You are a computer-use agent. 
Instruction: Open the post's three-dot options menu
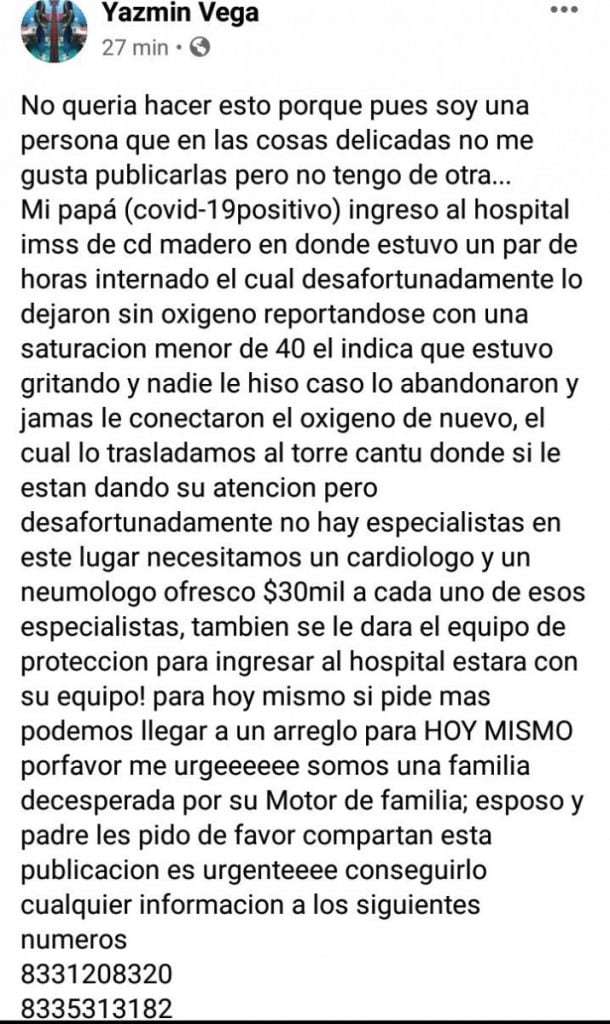[x=564, y=9]
